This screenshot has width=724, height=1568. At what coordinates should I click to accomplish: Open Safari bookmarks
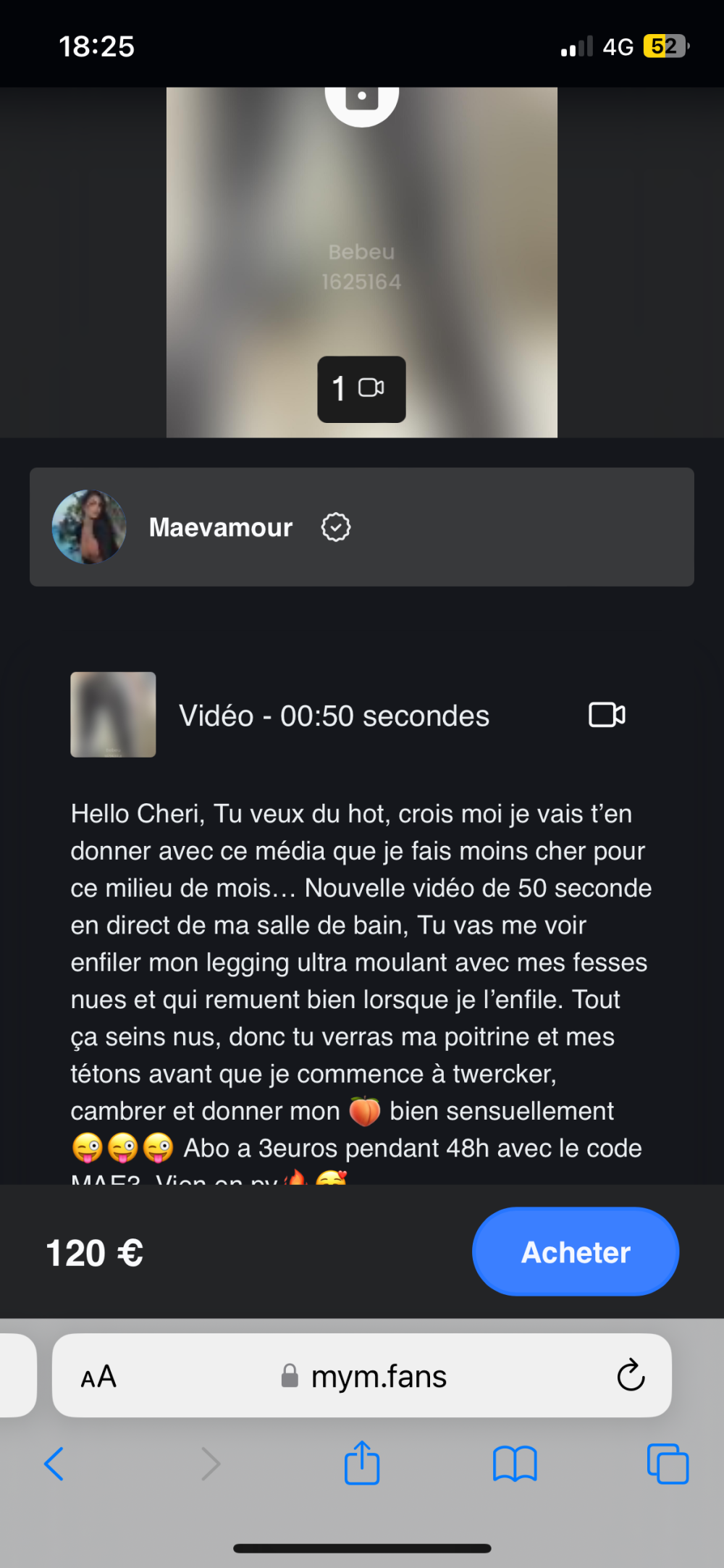(x=514, y=1464)
